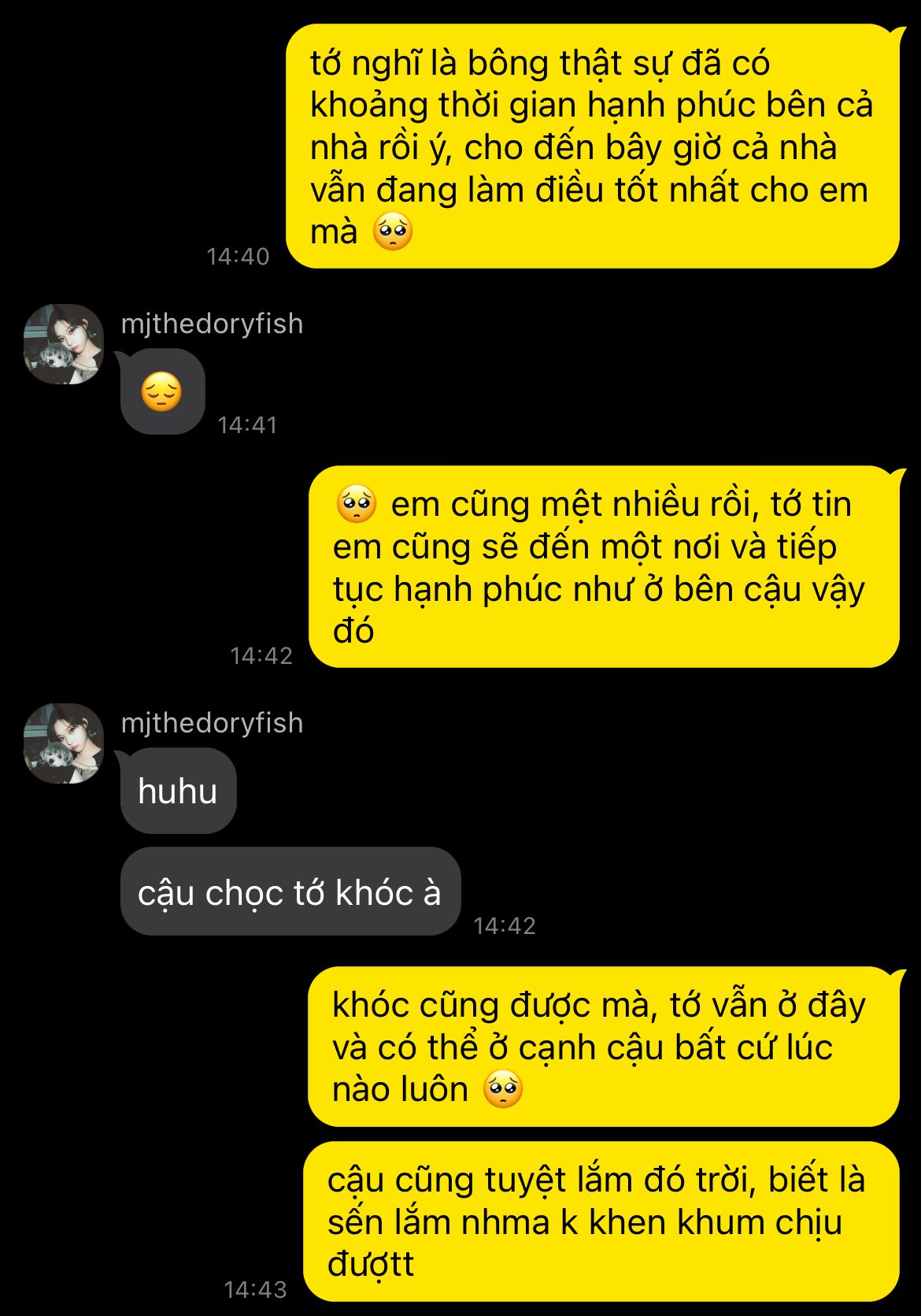Open mjthedoryfish's avatar beside the sad emoji message
The image size is (921, 1316).
(x=64, y=344)
